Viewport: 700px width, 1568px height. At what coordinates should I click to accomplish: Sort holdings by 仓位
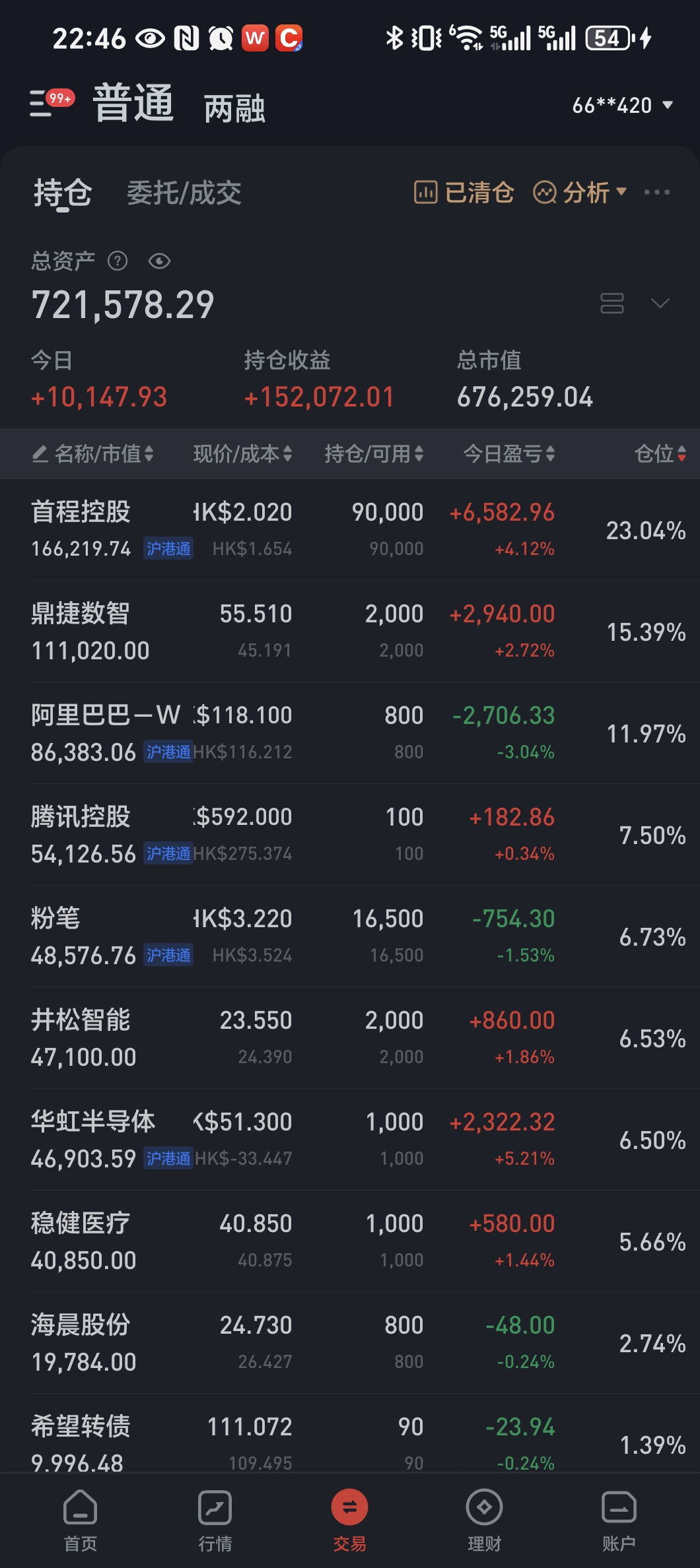coord(660,454)
